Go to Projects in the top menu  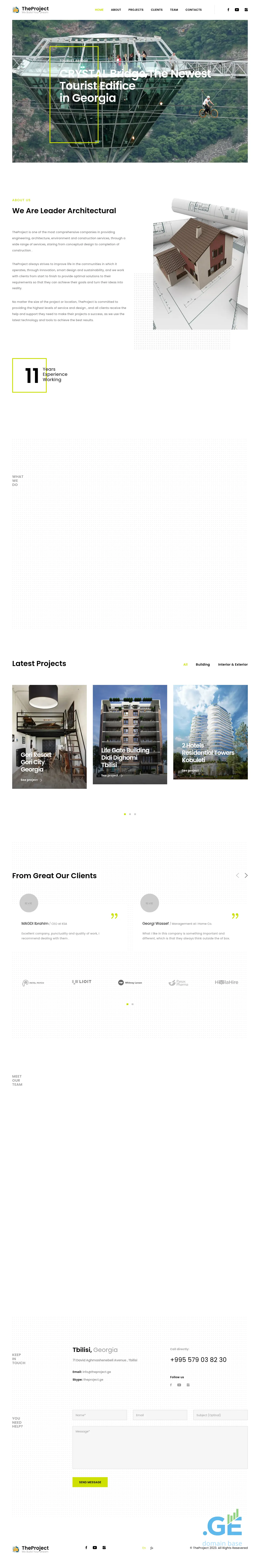(x=136, y=10)
